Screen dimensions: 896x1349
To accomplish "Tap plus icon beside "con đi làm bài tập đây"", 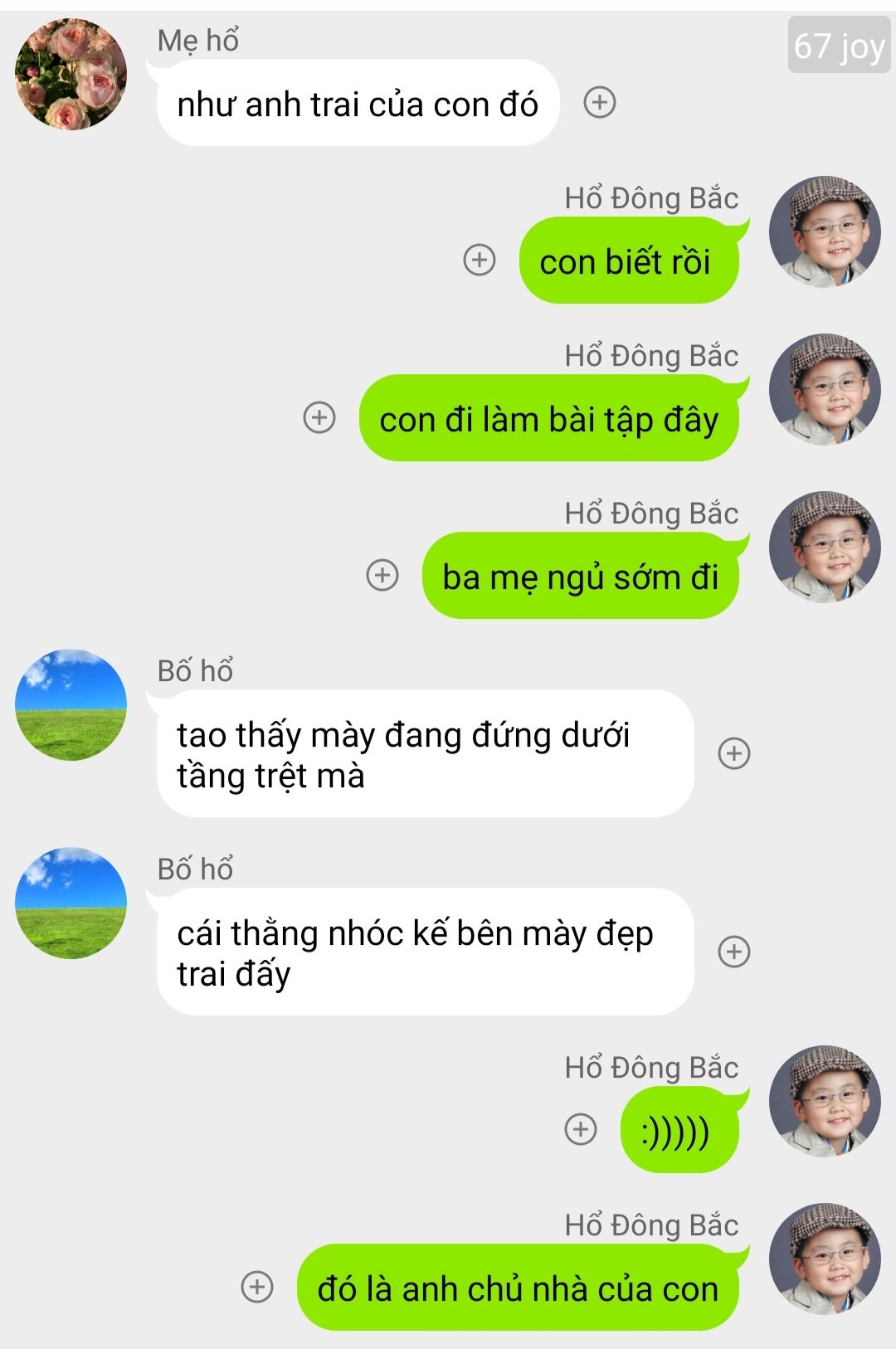I will click(x=319, y=417).
